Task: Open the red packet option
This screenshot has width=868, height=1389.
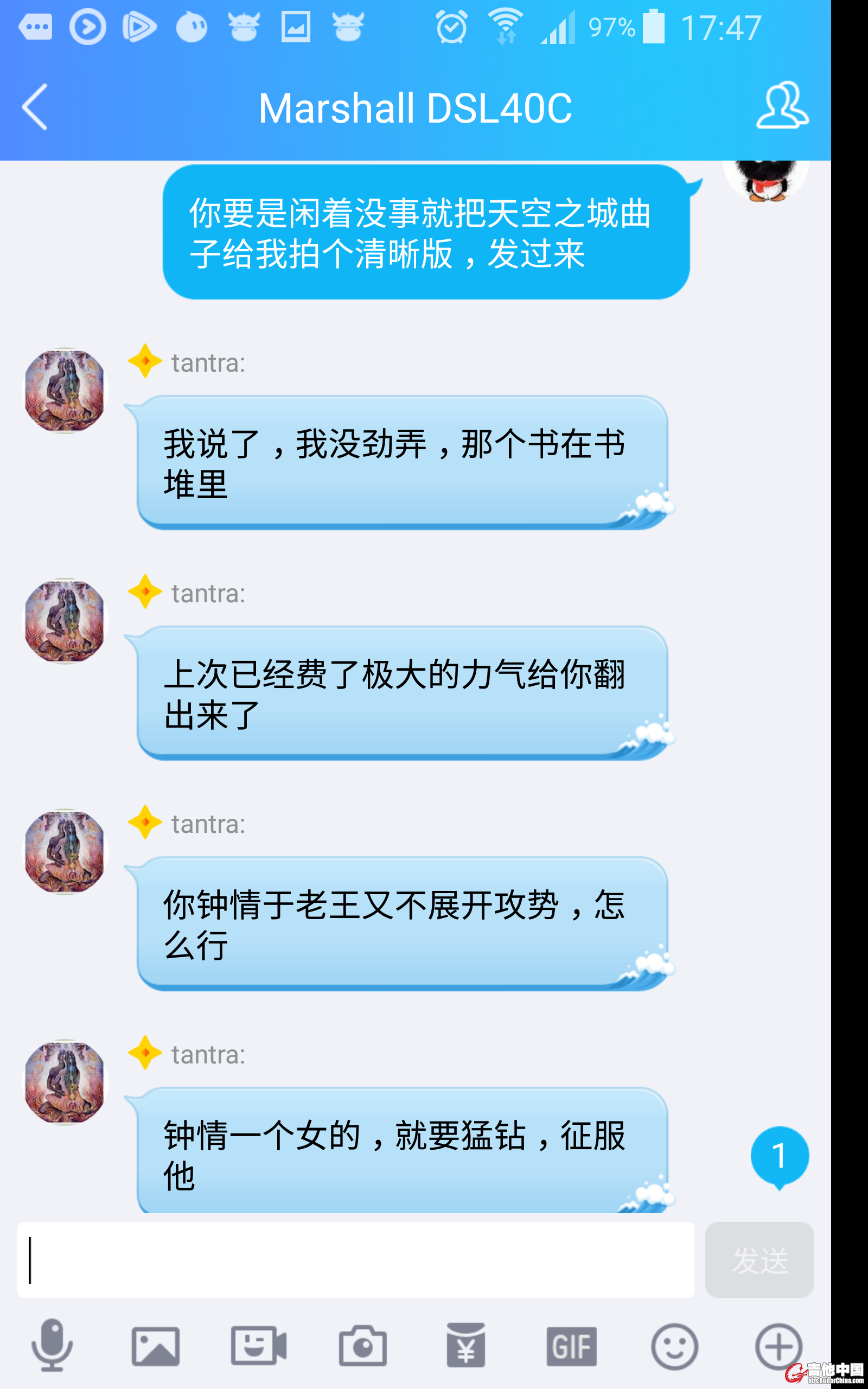Action: coord(465,1346)
